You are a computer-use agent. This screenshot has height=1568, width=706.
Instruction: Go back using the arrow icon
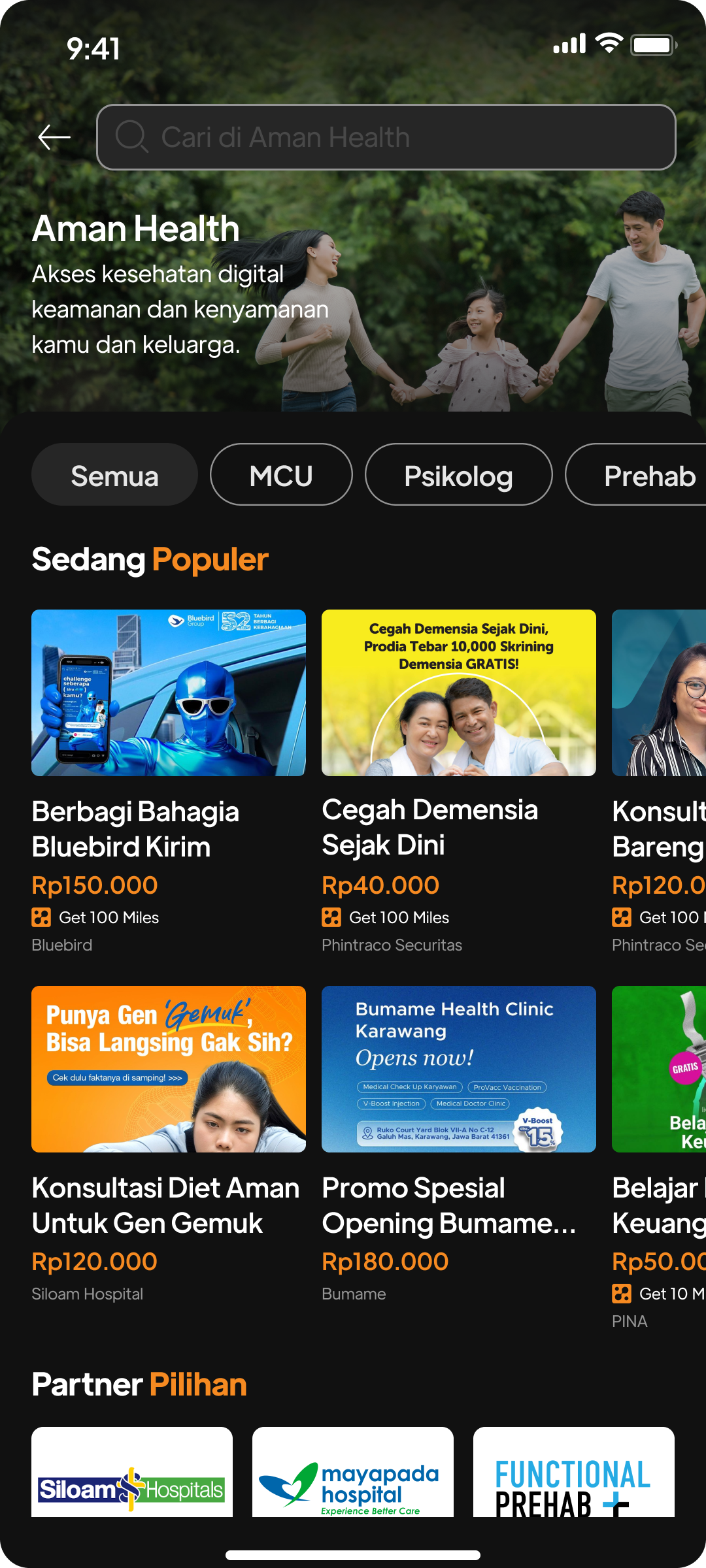click(x=54, y=137)
